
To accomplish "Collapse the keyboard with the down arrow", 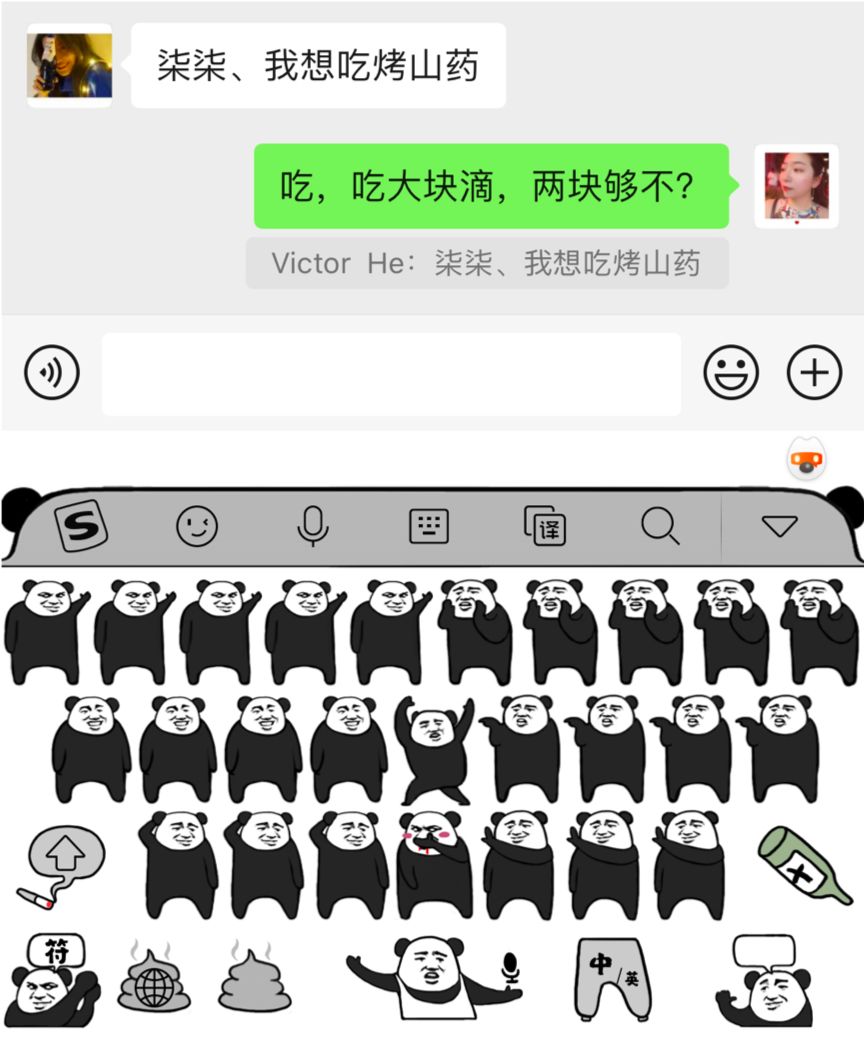I will click(779, 526).
